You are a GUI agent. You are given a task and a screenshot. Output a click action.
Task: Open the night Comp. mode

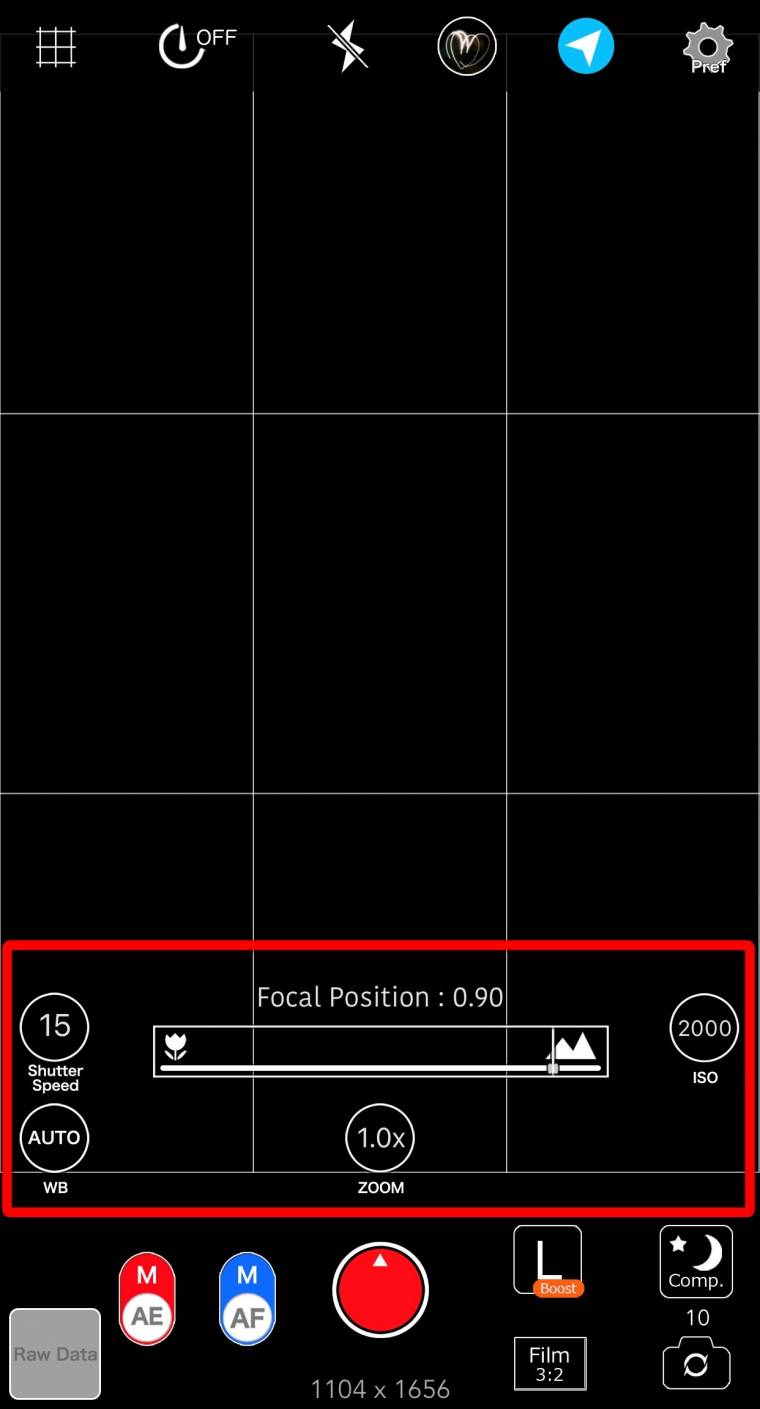(696, 1262)
